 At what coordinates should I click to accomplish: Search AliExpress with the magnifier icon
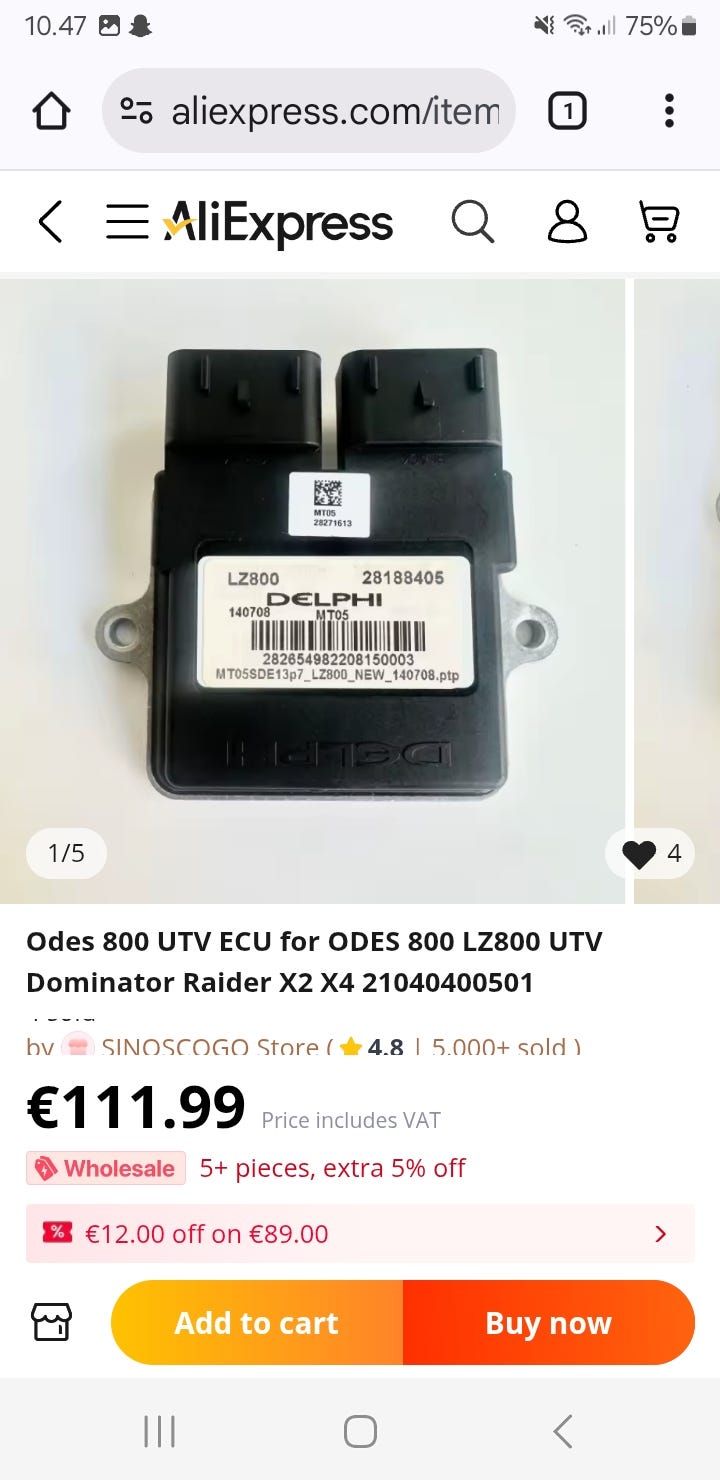click(472, 221)
